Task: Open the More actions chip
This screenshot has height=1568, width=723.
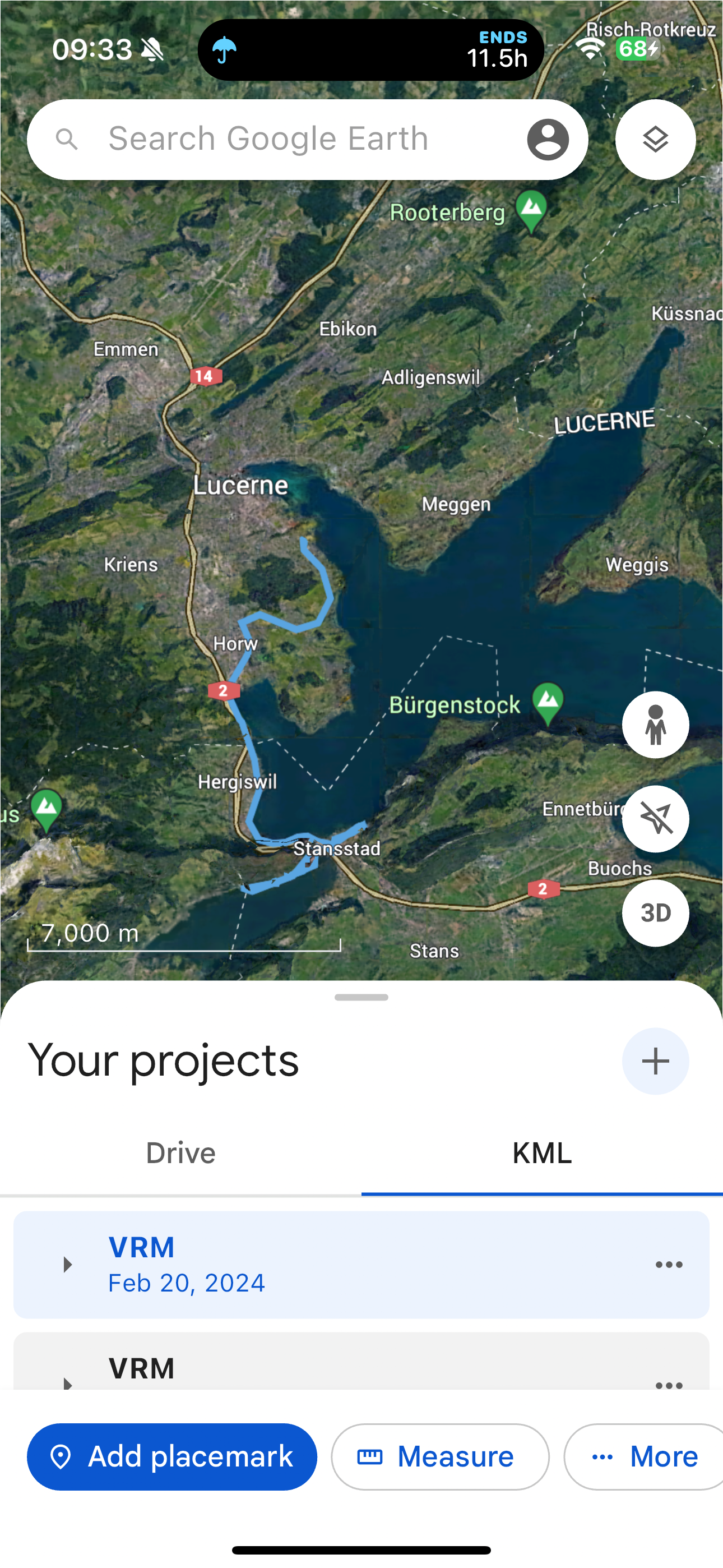Action: coord(645,1456)
